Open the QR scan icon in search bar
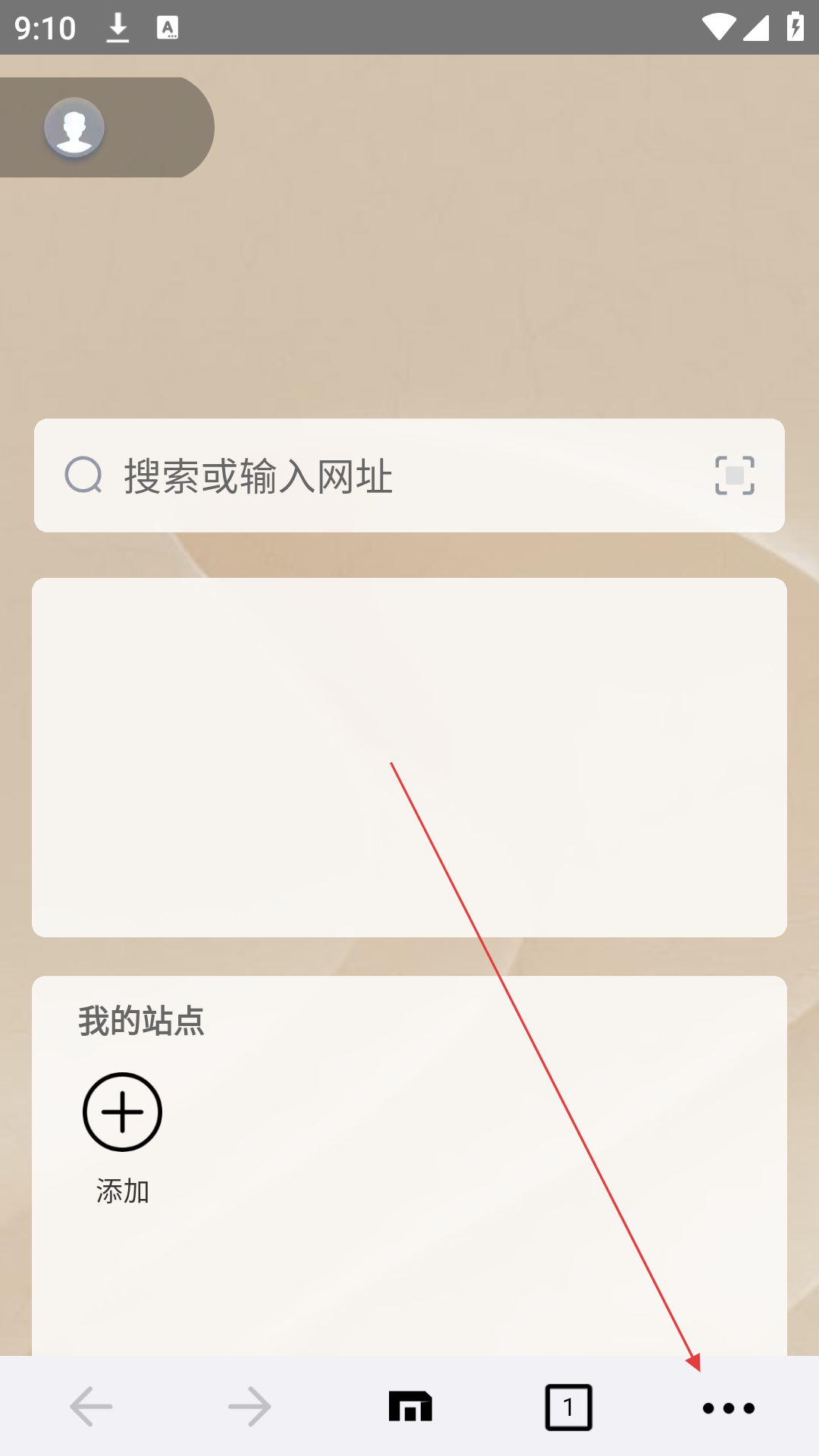Viewport: 819px width, 1456px height. (735, 475)
